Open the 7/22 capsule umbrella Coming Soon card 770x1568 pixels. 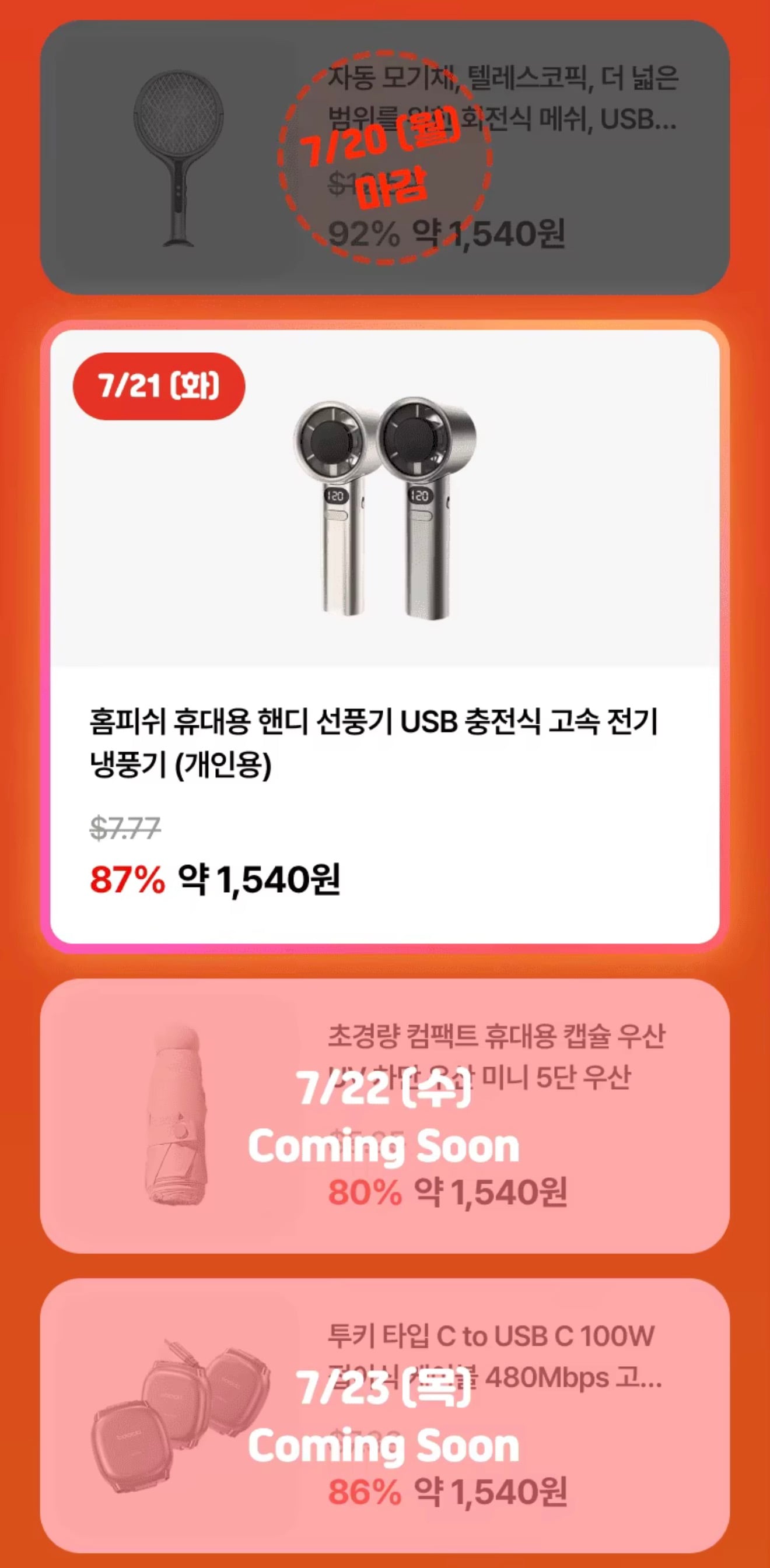384,1116
